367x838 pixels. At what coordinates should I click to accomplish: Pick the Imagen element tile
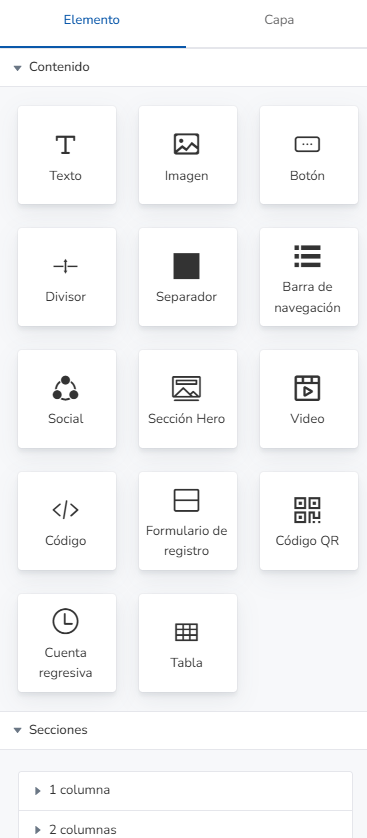188,155
